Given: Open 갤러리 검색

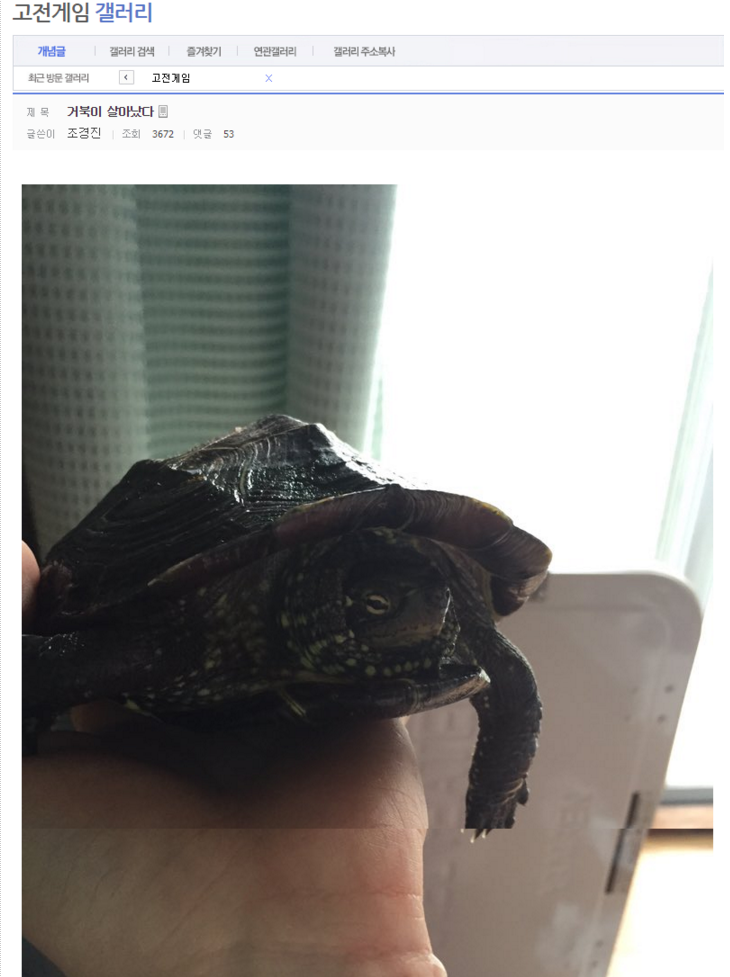Looking at the screenshot, I should (x=132, y=51).
